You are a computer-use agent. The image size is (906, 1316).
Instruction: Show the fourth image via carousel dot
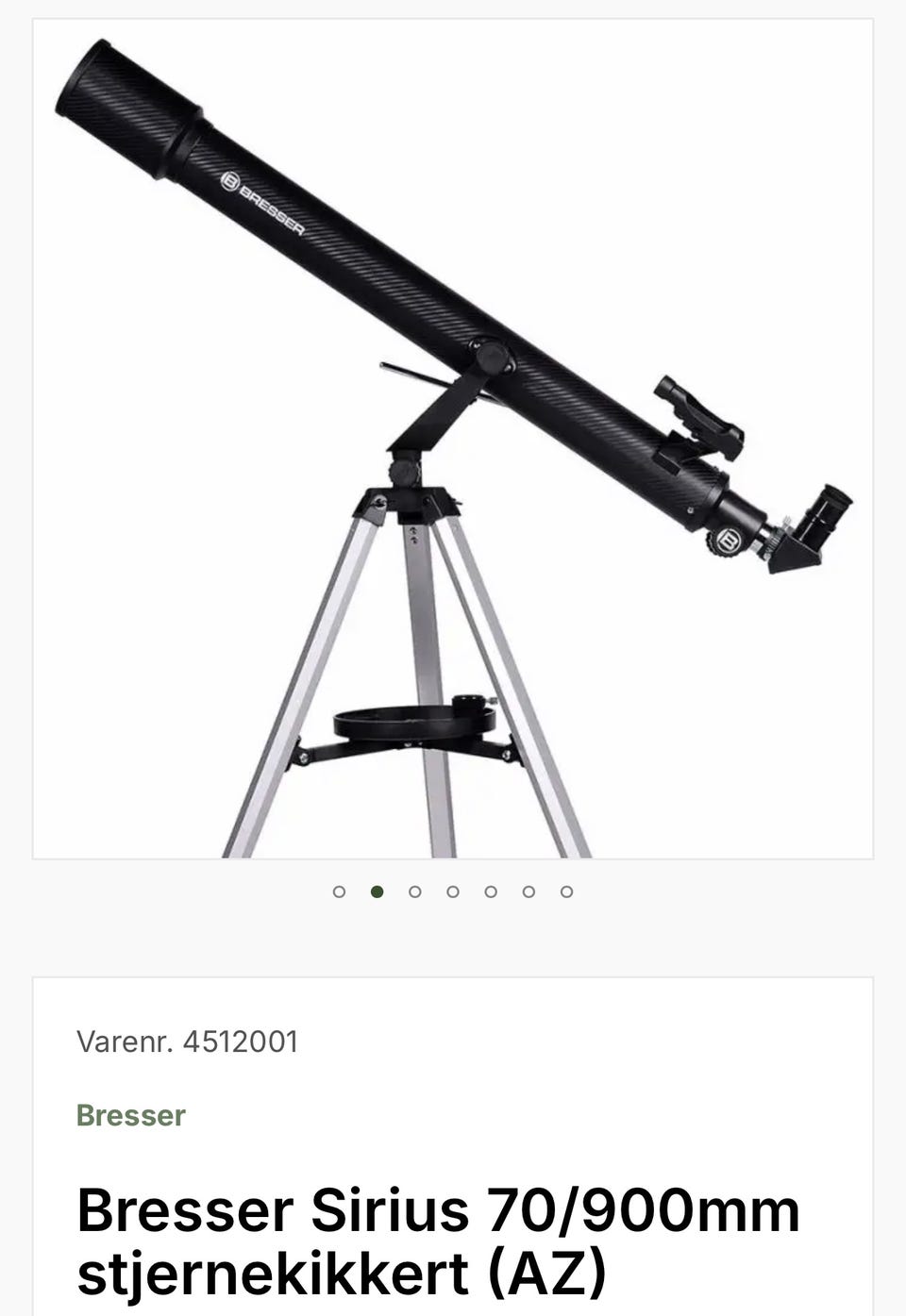(x=453, y=891)
